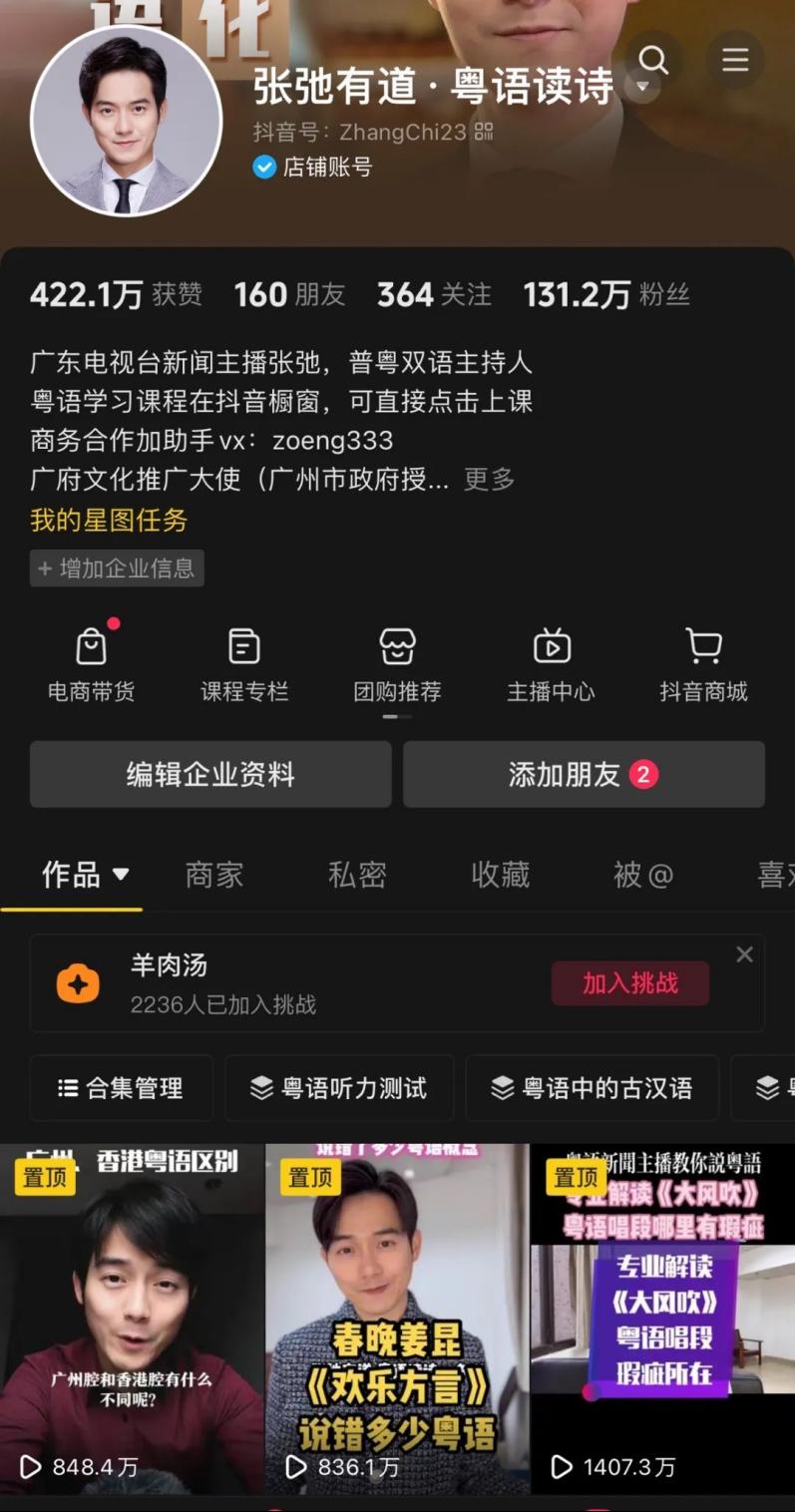Open the 合集管理 chip
The image size is (795, 1512).
[x=121, y=1088]
